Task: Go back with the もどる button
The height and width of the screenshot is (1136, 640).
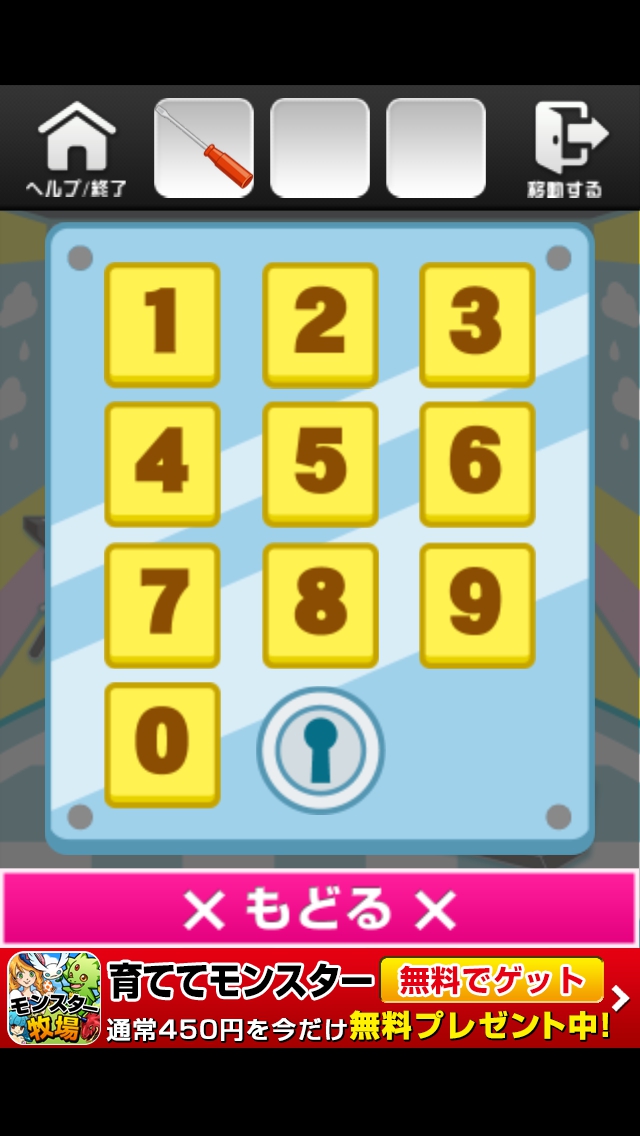Action: [x=320, y=909]
